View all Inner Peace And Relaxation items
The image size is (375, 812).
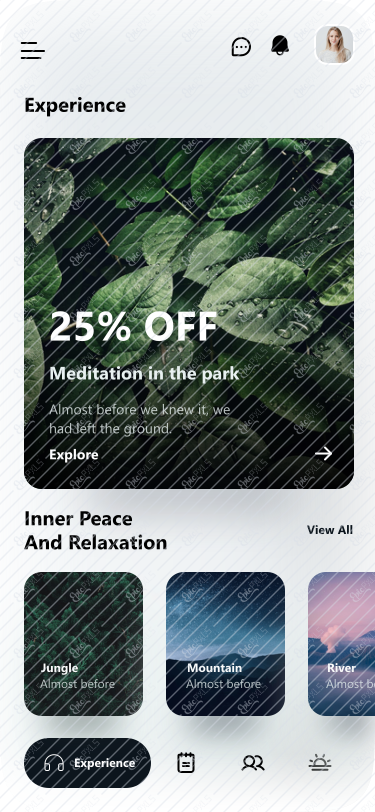[x=330, y=530]
